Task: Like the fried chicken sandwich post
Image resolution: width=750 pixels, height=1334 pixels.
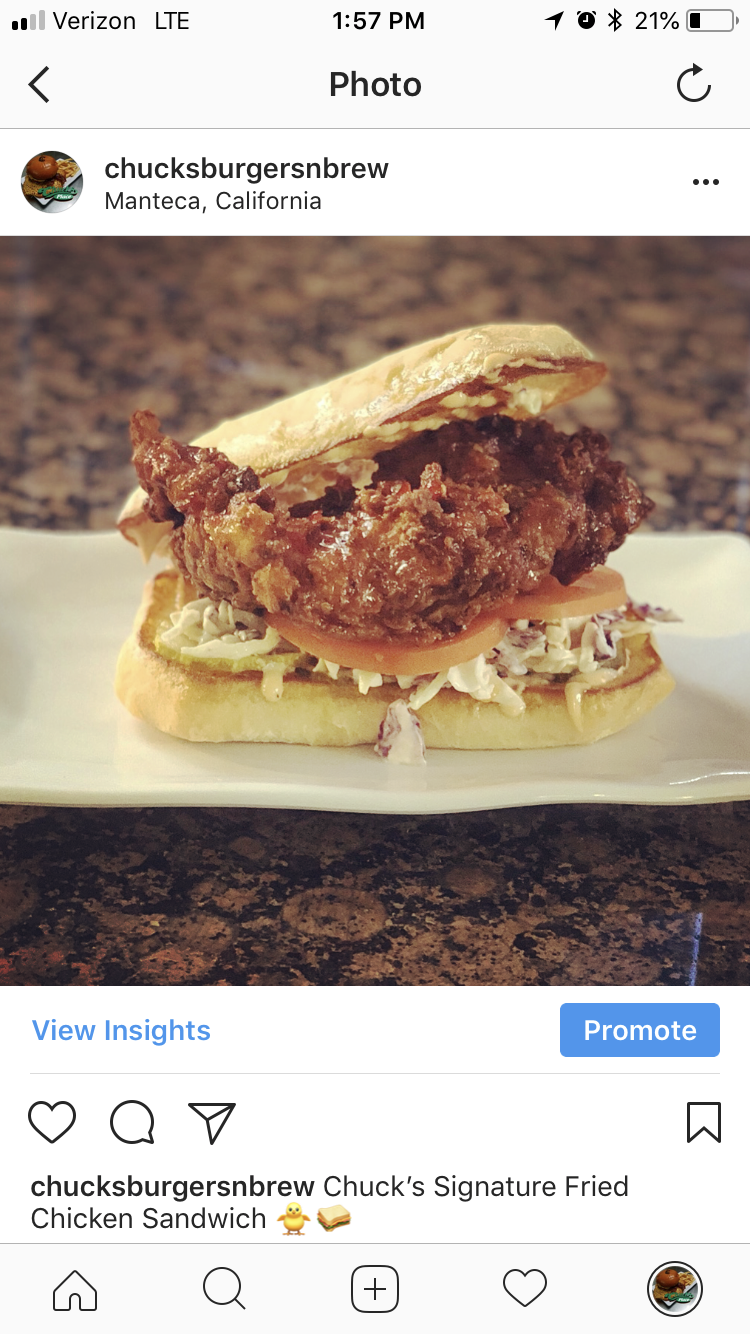Action: (x=52, y=1122)
